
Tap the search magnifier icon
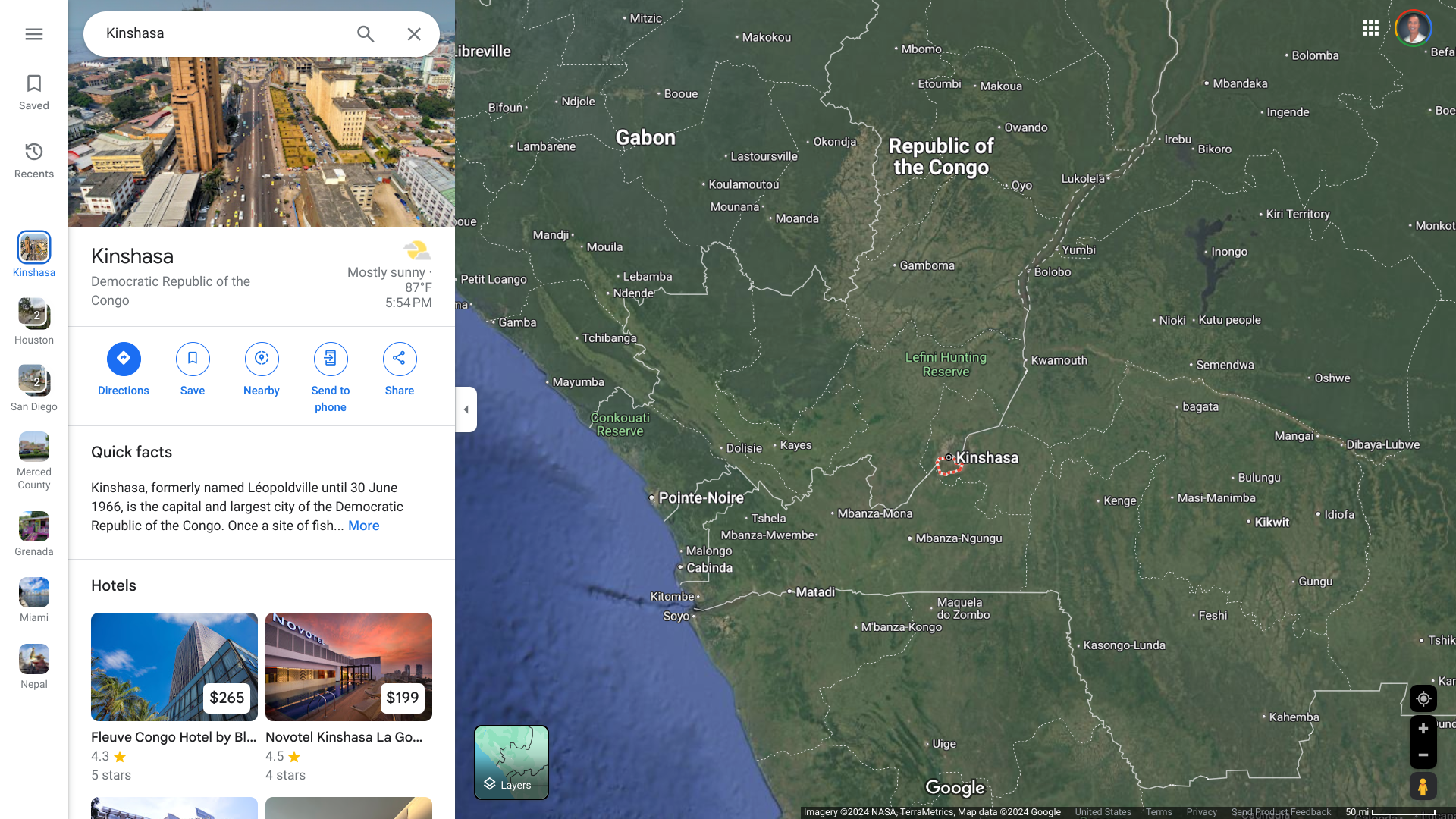click(x=366, y=34)
